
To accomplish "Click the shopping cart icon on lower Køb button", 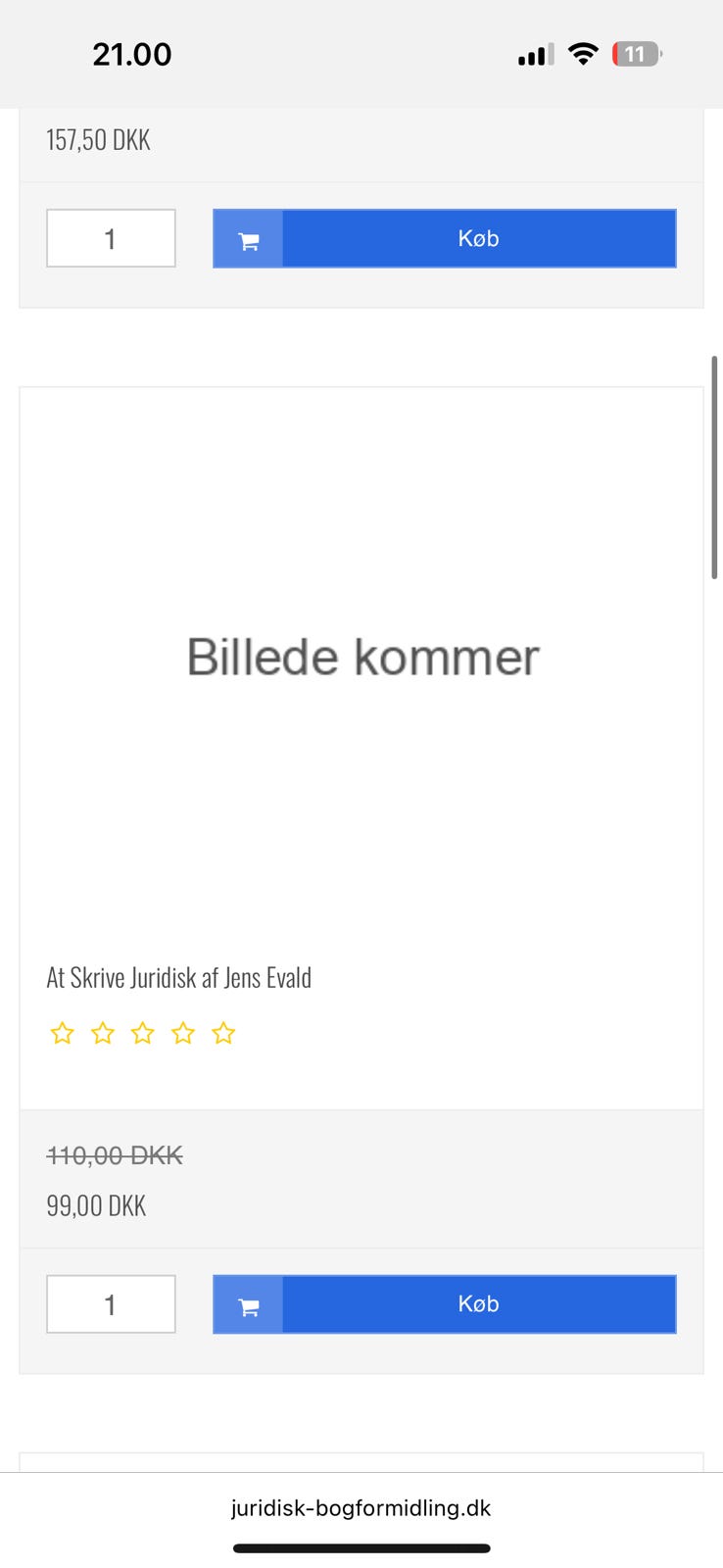I will [248, 1303].
